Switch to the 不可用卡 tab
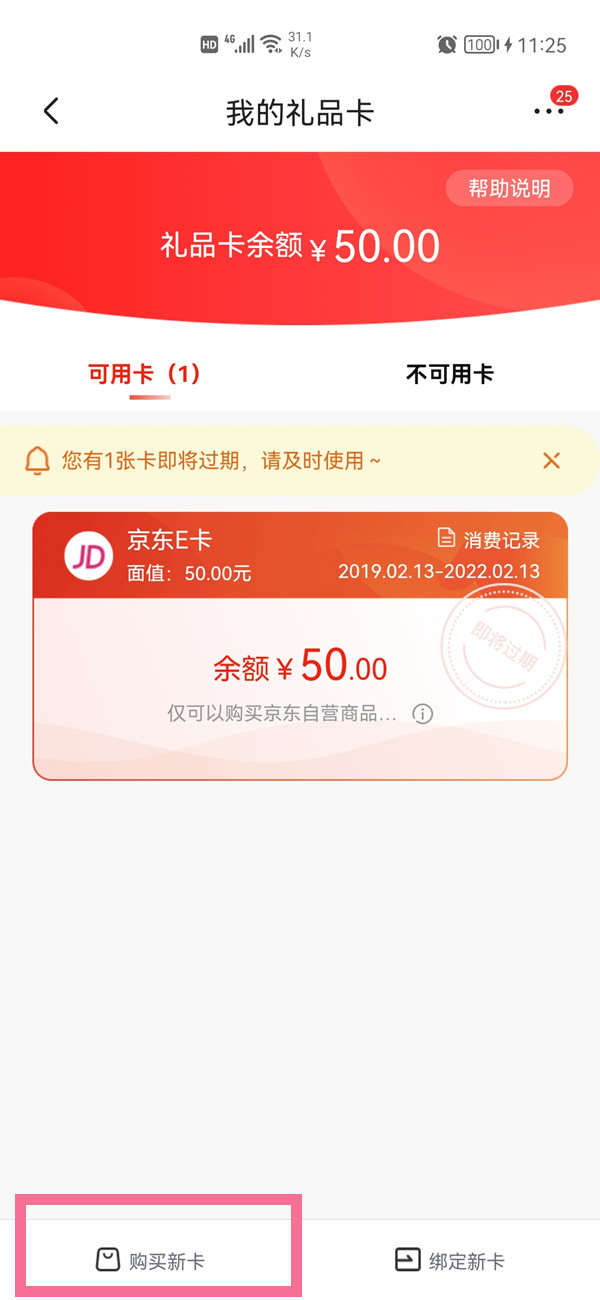 coord(449,375)
